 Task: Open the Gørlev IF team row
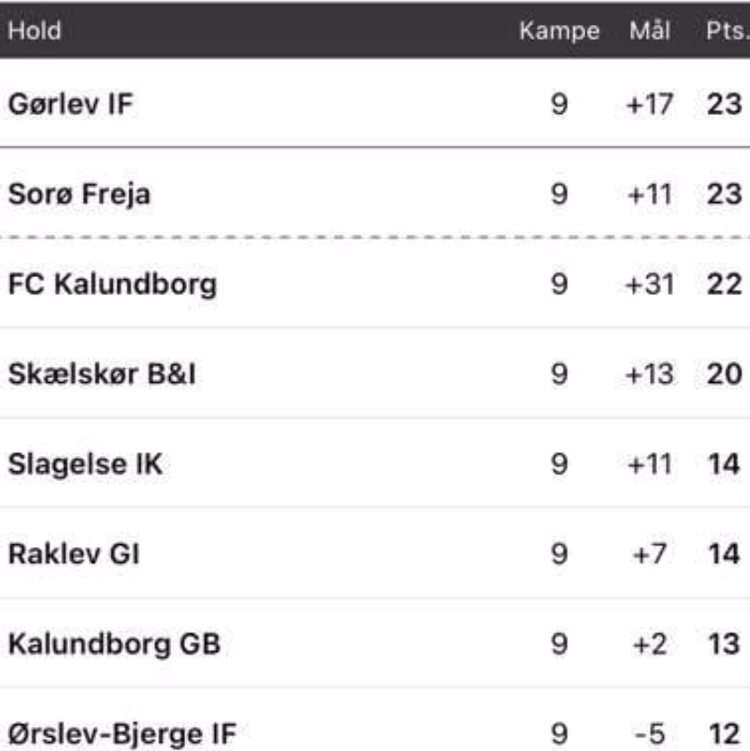[x=70, y=103]
